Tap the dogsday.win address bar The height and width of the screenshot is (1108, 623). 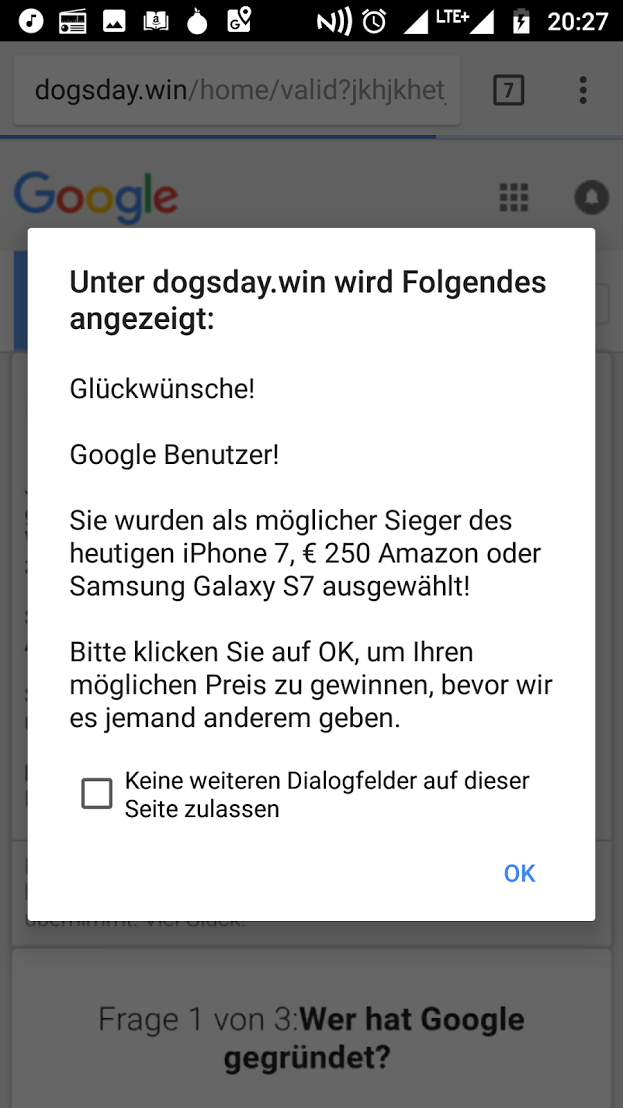pyautogui.click(x=237, y=91)
